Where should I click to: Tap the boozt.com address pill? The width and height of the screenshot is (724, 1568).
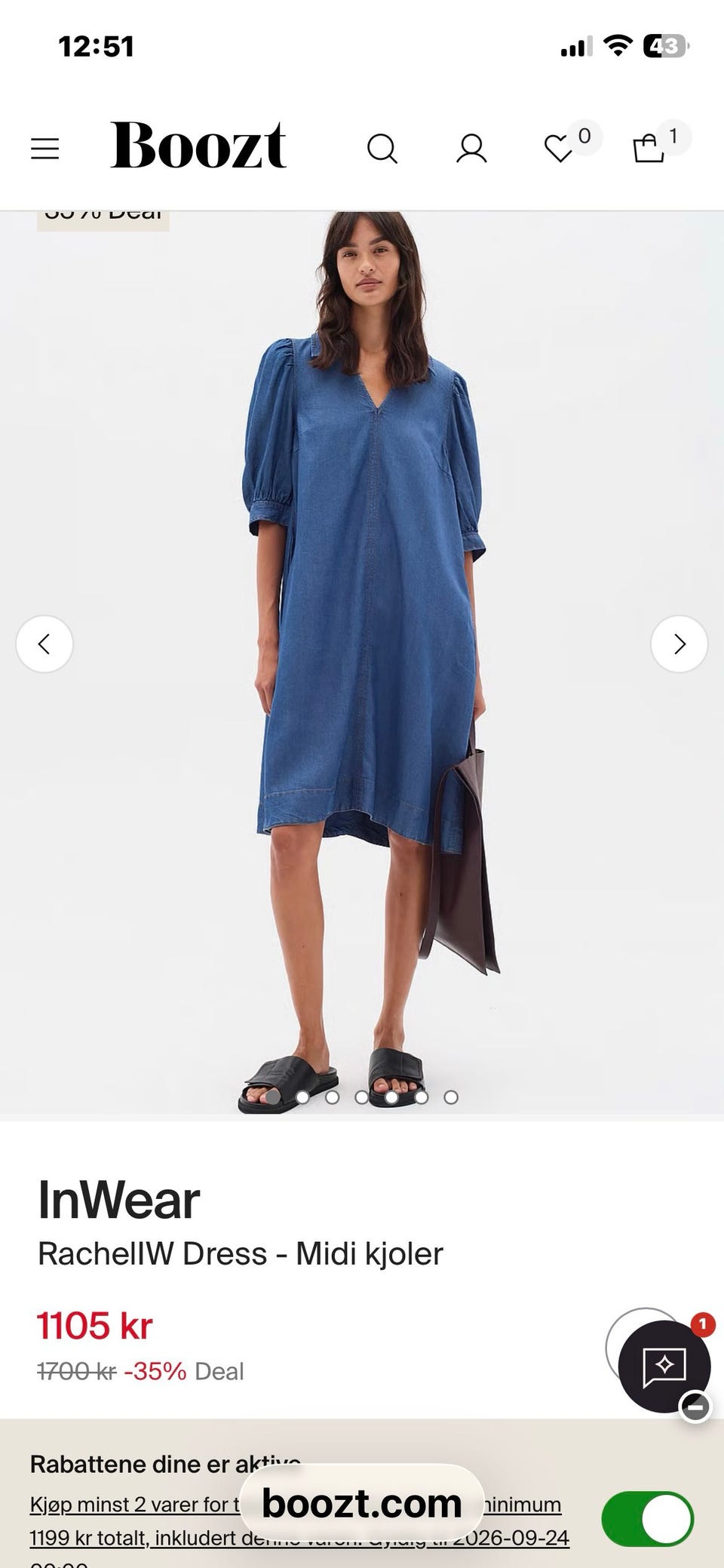[x=361, y=1503]
